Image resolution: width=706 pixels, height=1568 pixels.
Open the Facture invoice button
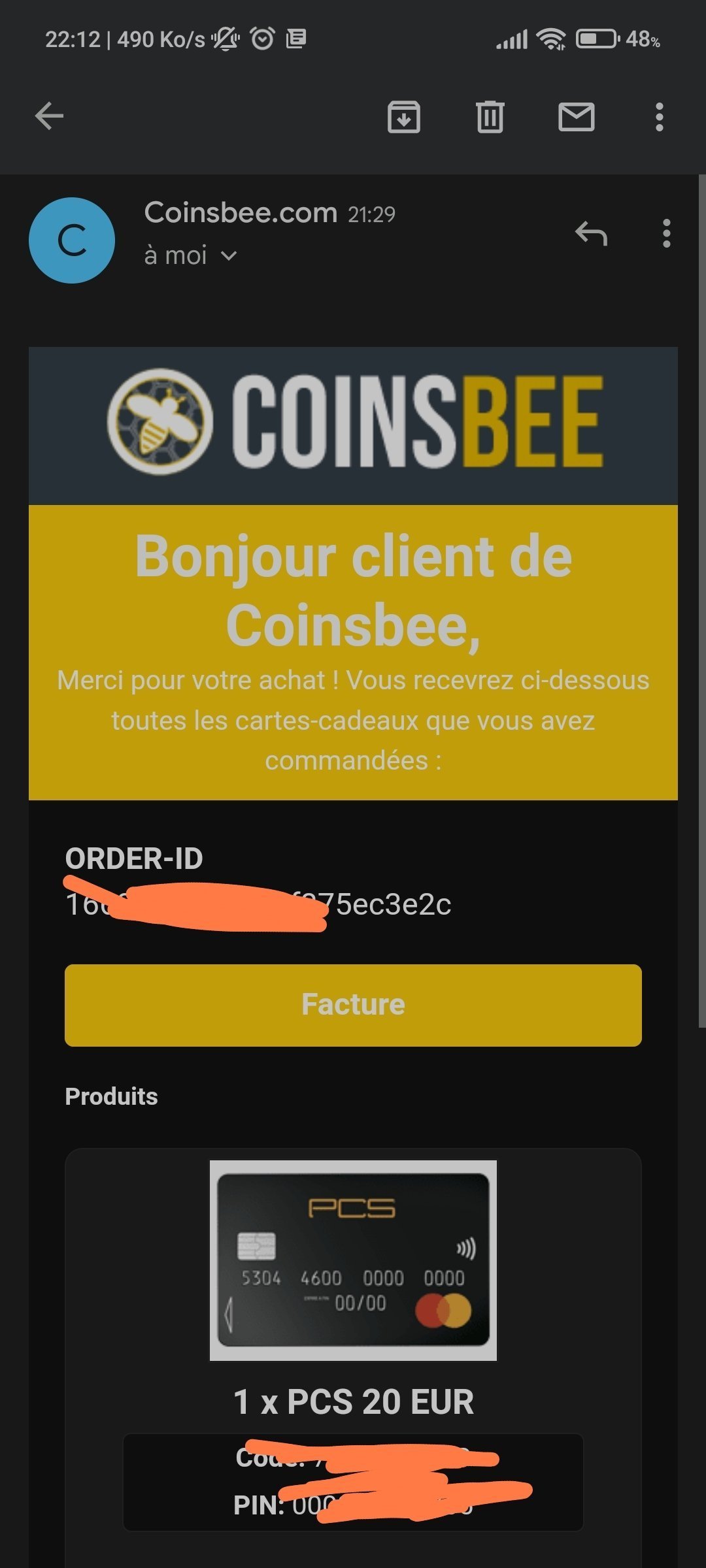coord(353,1005)
